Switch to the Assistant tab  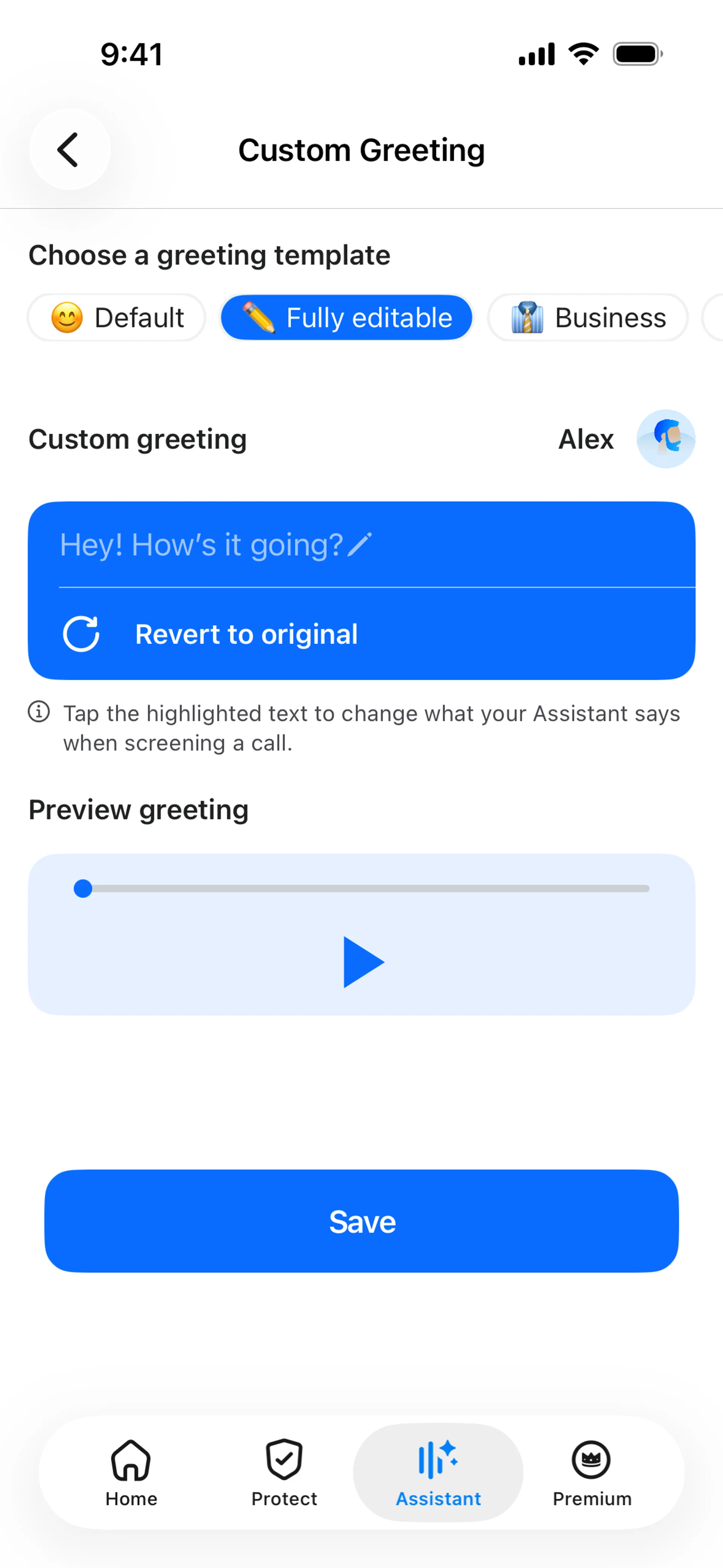pos(438,1472)
